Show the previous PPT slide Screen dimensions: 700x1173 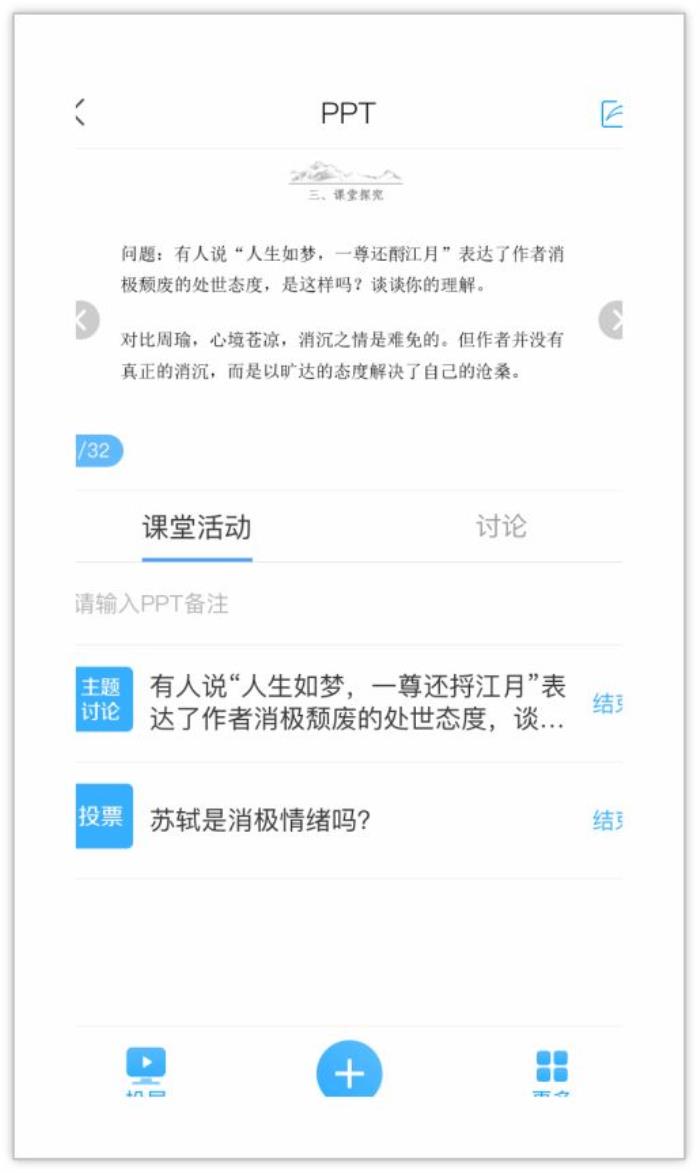pos(87,320)
